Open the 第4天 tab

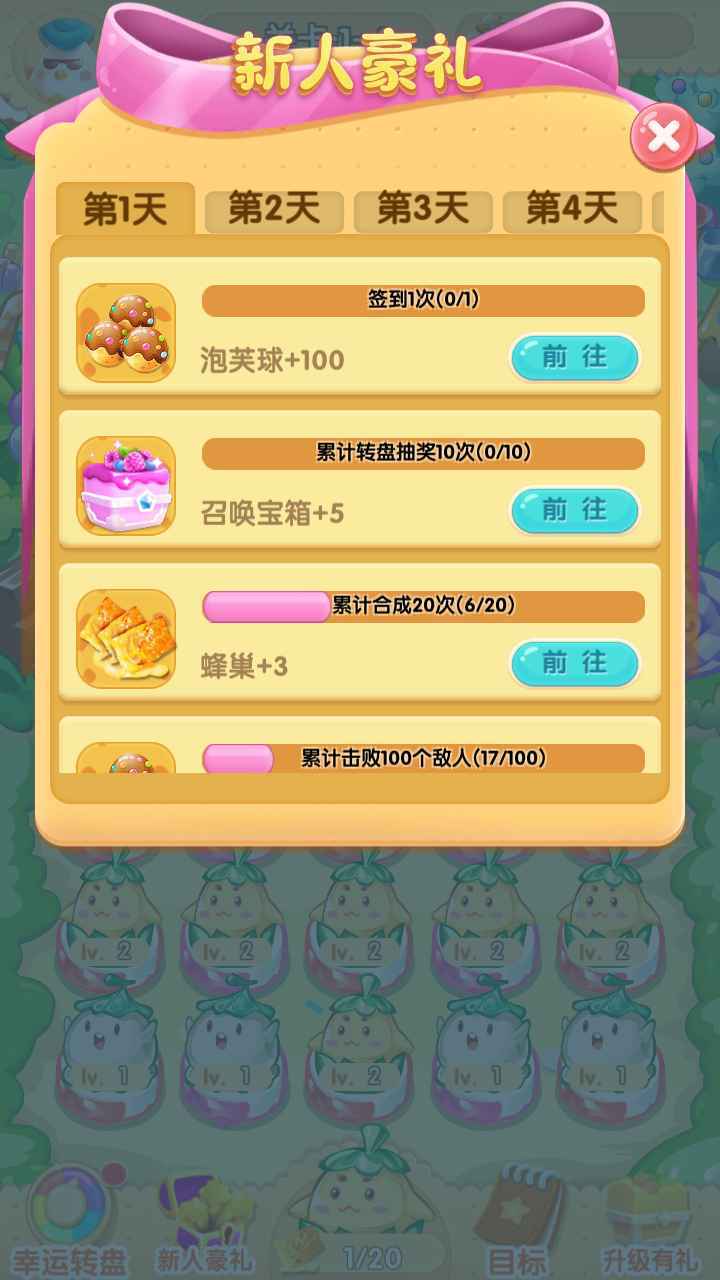click(571, 210)
